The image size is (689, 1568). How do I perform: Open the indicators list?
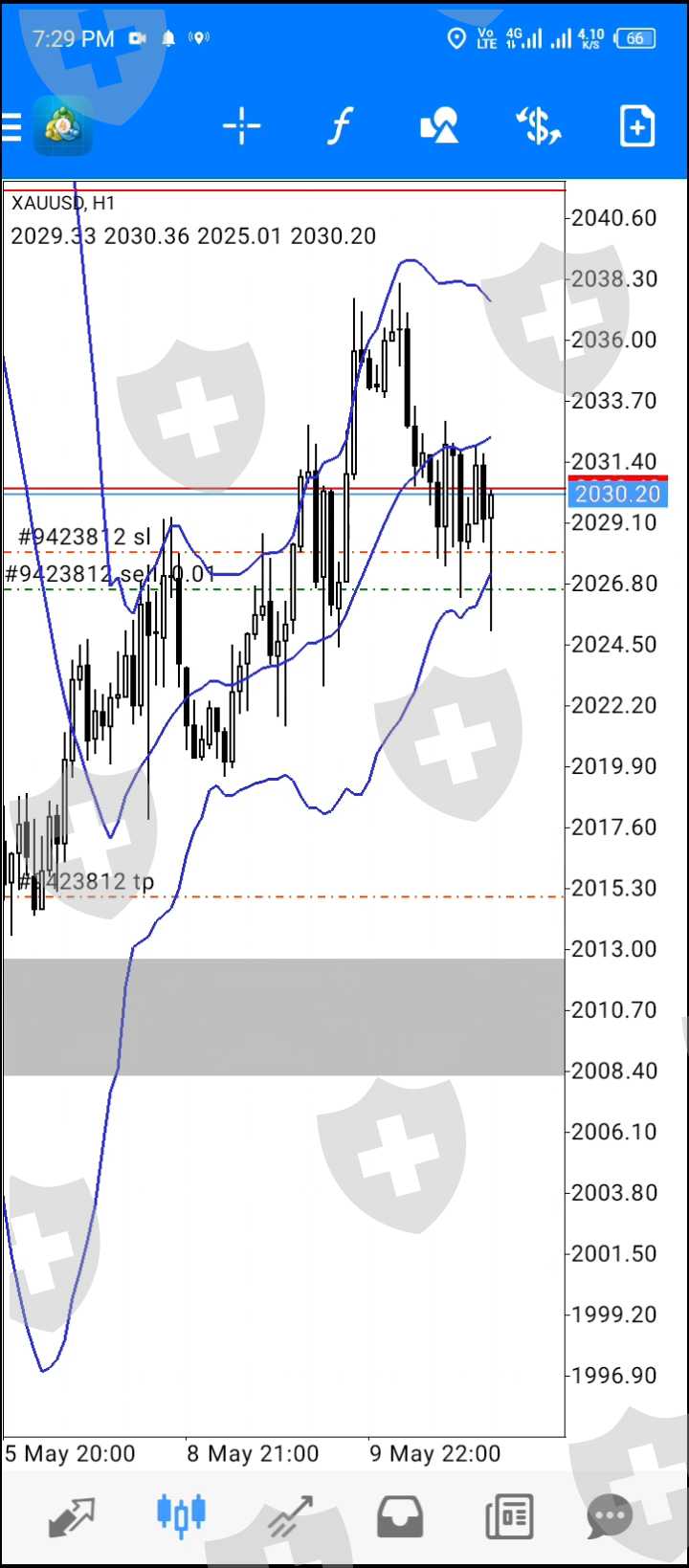point(340,126)
